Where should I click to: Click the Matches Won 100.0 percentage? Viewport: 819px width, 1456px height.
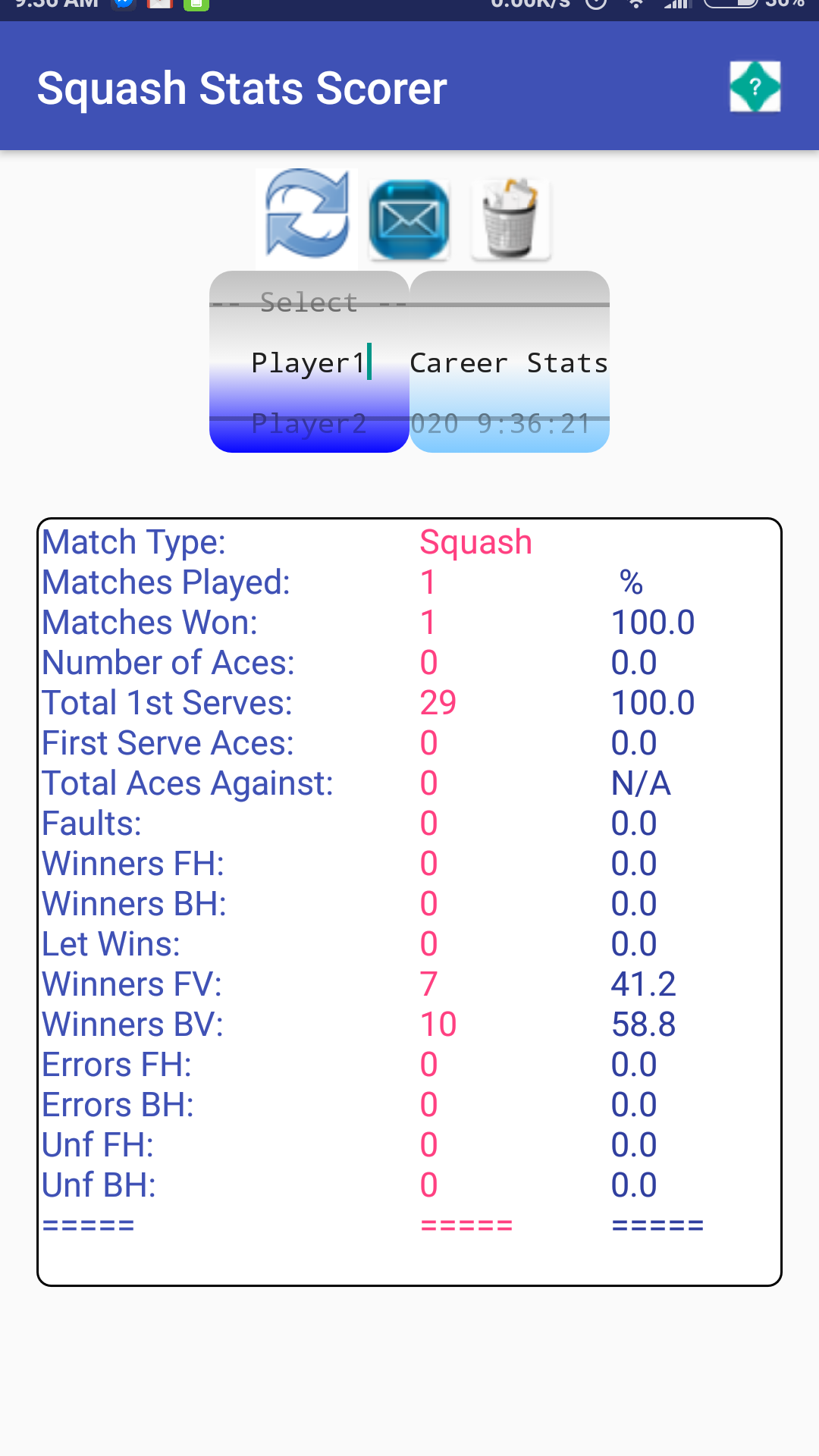652,621
